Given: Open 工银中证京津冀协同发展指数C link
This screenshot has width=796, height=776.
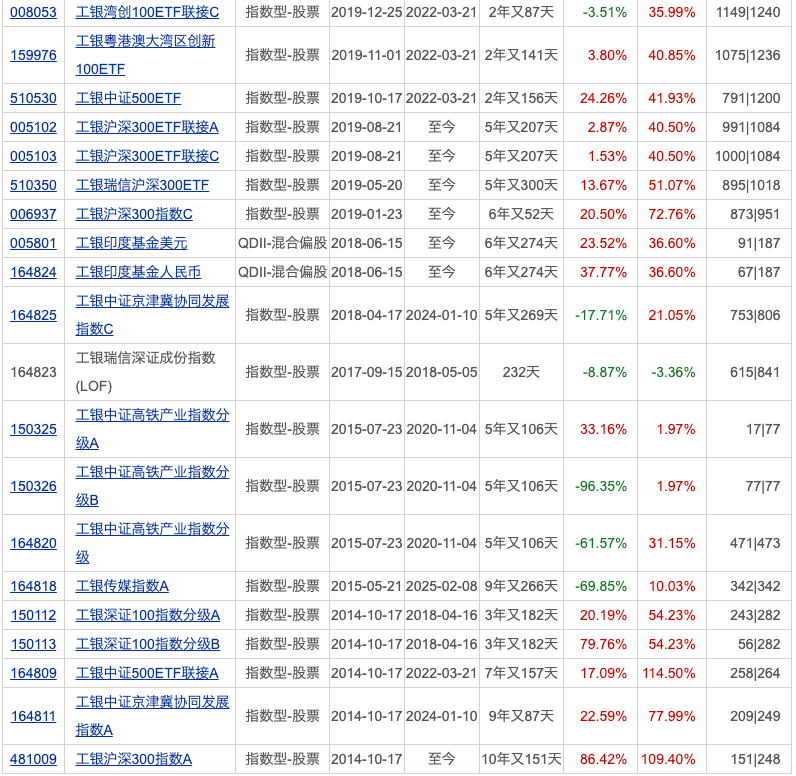Looking at the screenshot, I should (152, 301).
